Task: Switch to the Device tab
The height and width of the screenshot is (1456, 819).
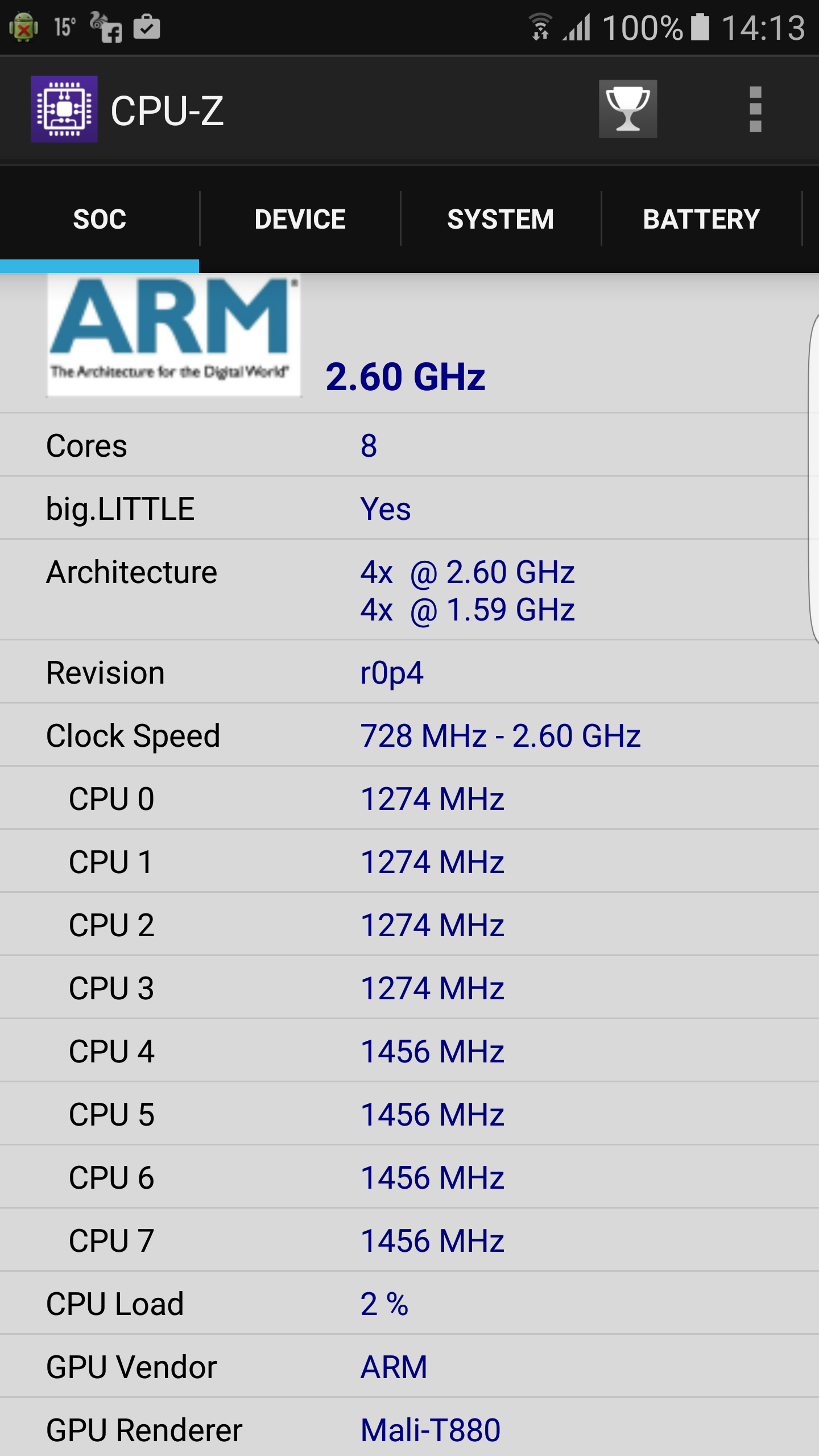Action: 300,220
